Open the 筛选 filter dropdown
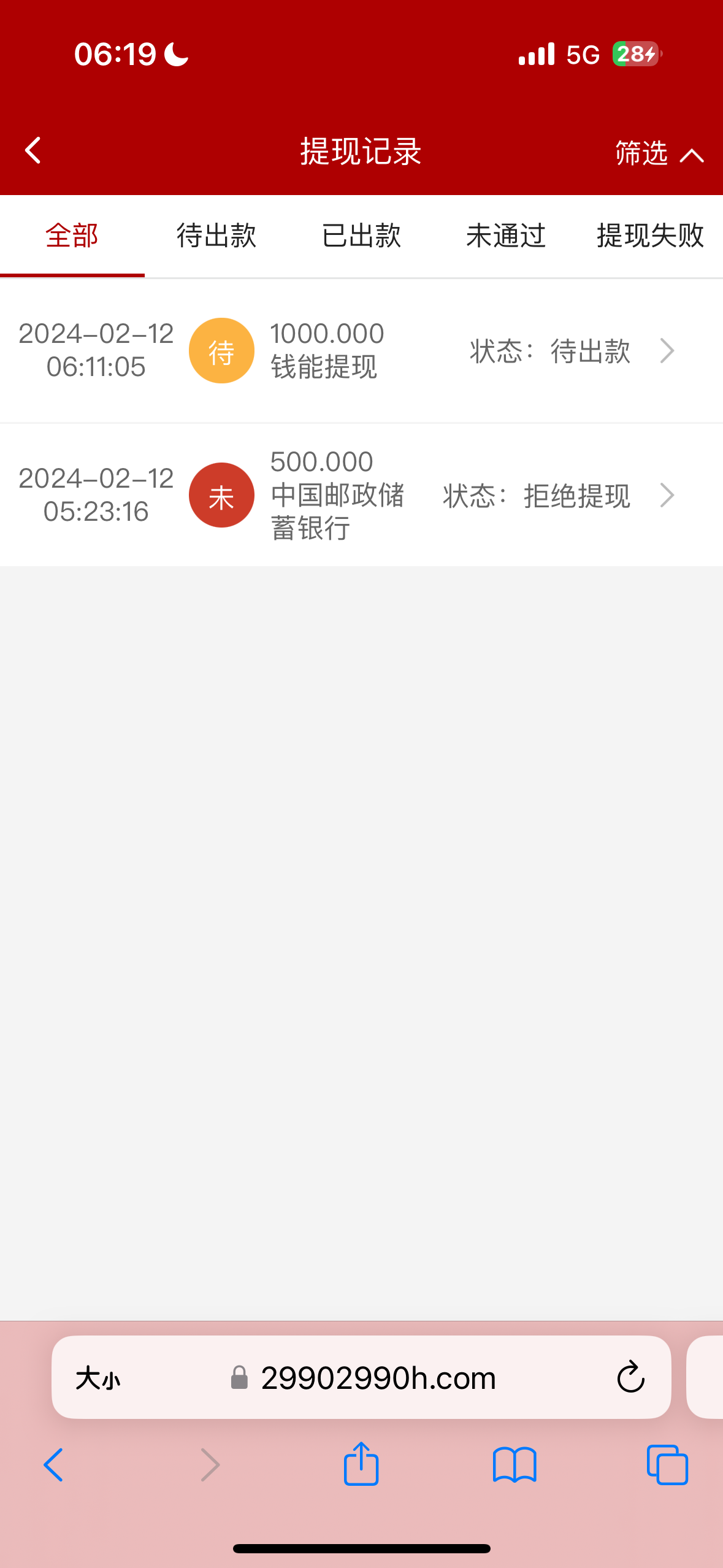Image resolution: width=723 pixels, height=1568 pixels. 659,153
